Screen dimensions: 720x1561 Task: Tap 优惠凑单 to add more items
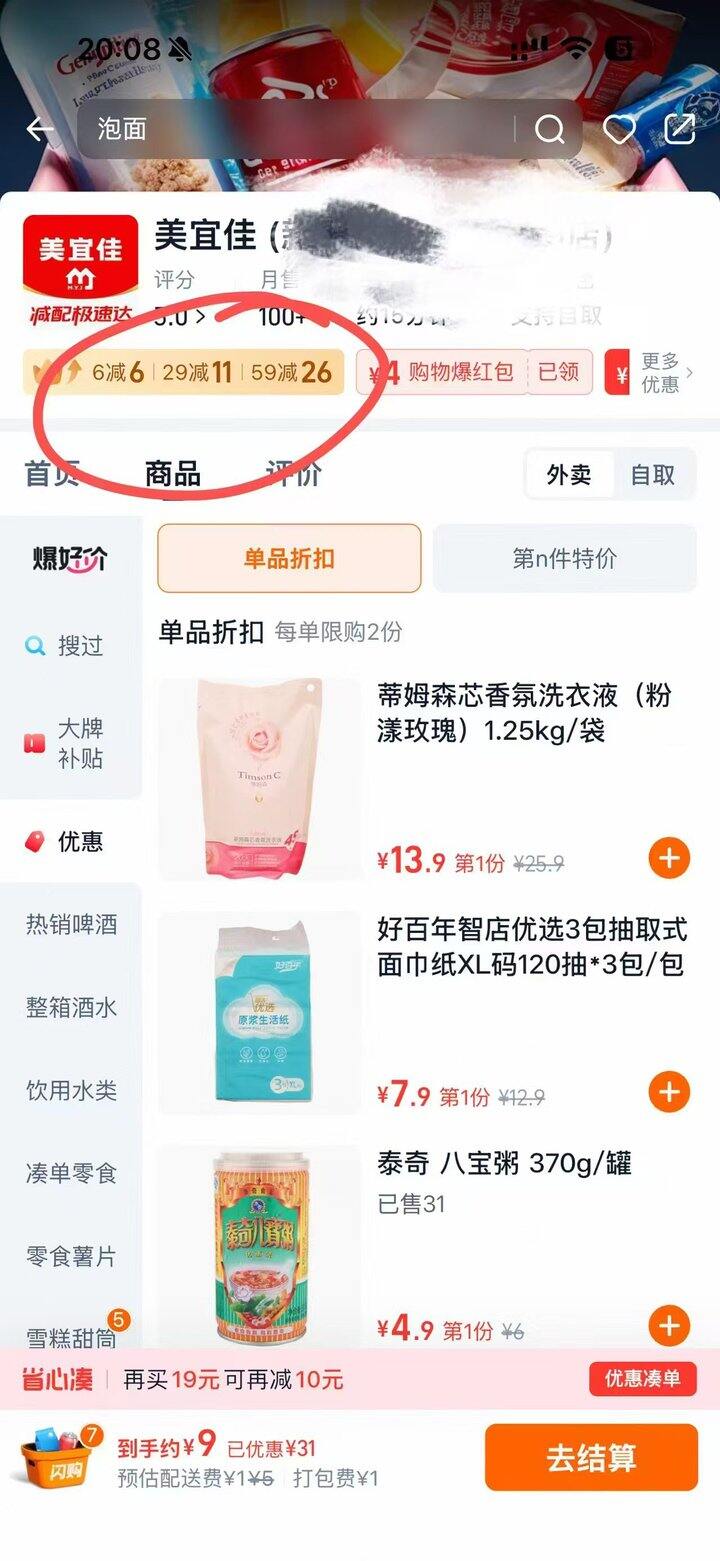pyautogui.click(x=642, y=1379)
